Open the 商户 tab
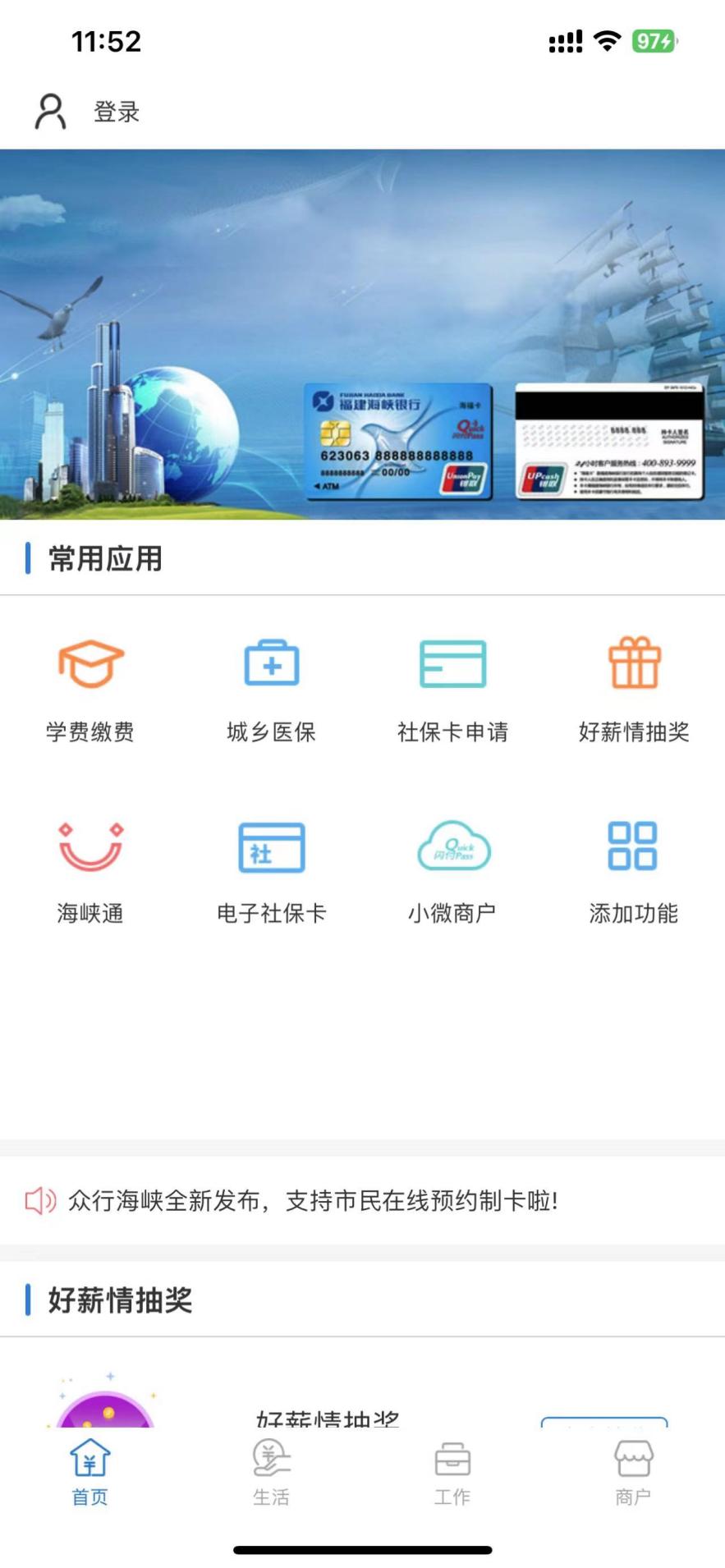The image size is (725, 1568). pyautogui.click(x=634, y=1472)
